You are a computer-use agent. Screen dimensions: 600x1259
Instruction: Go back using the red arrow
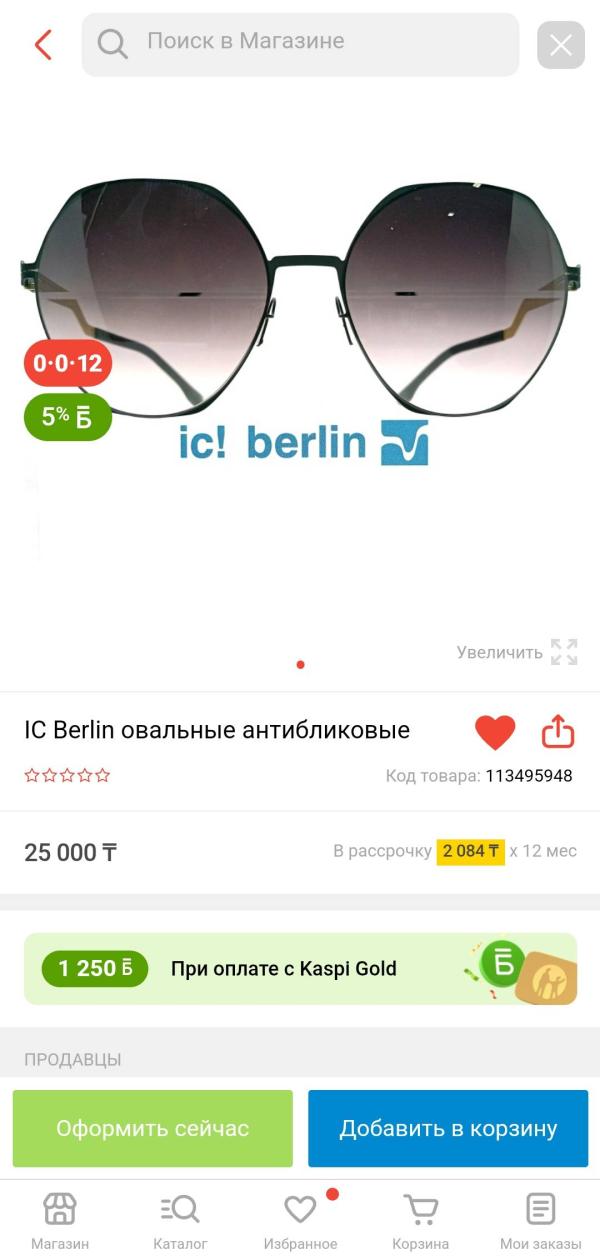(42, 45)
